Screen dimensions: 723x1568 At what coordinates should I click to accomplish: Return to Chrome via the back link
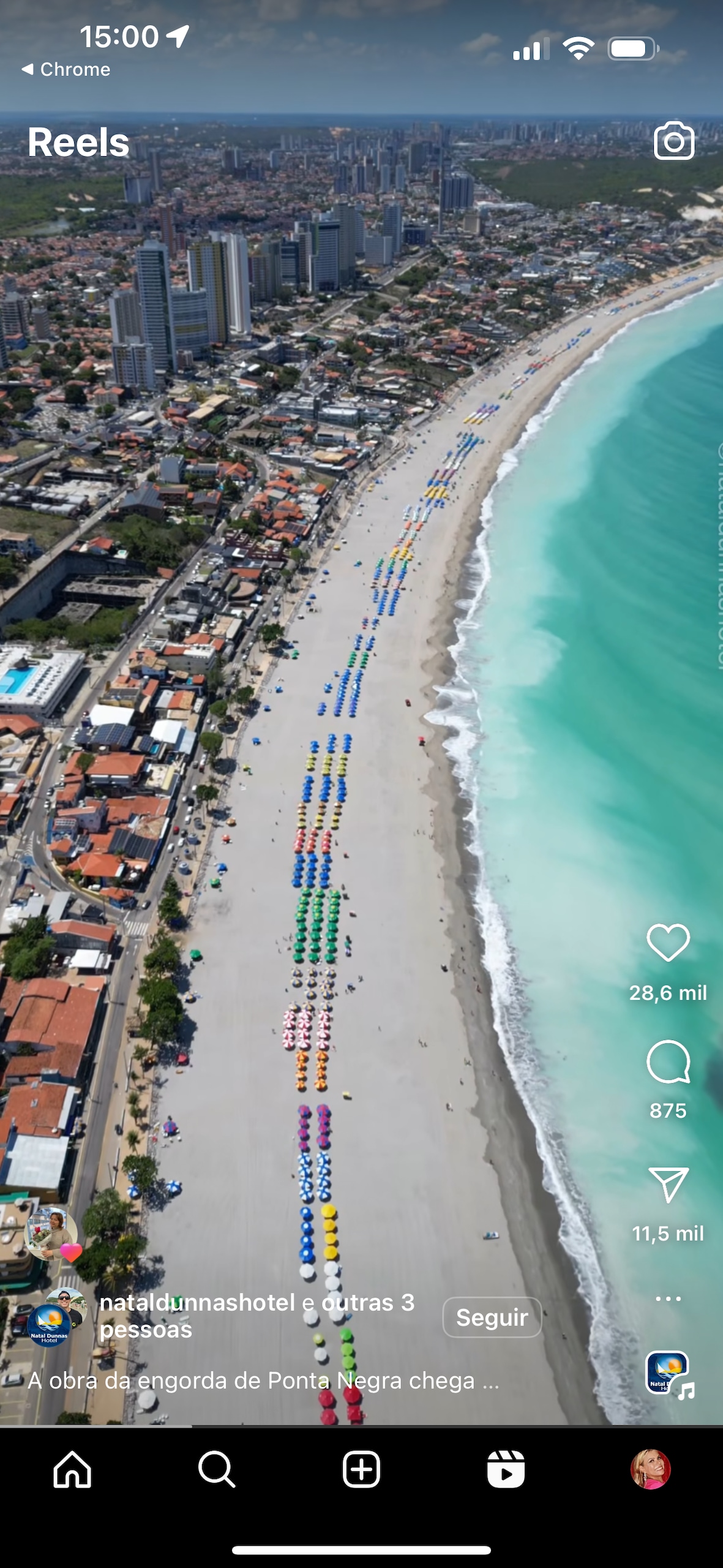pyautogui.click(x=66, y=70)
